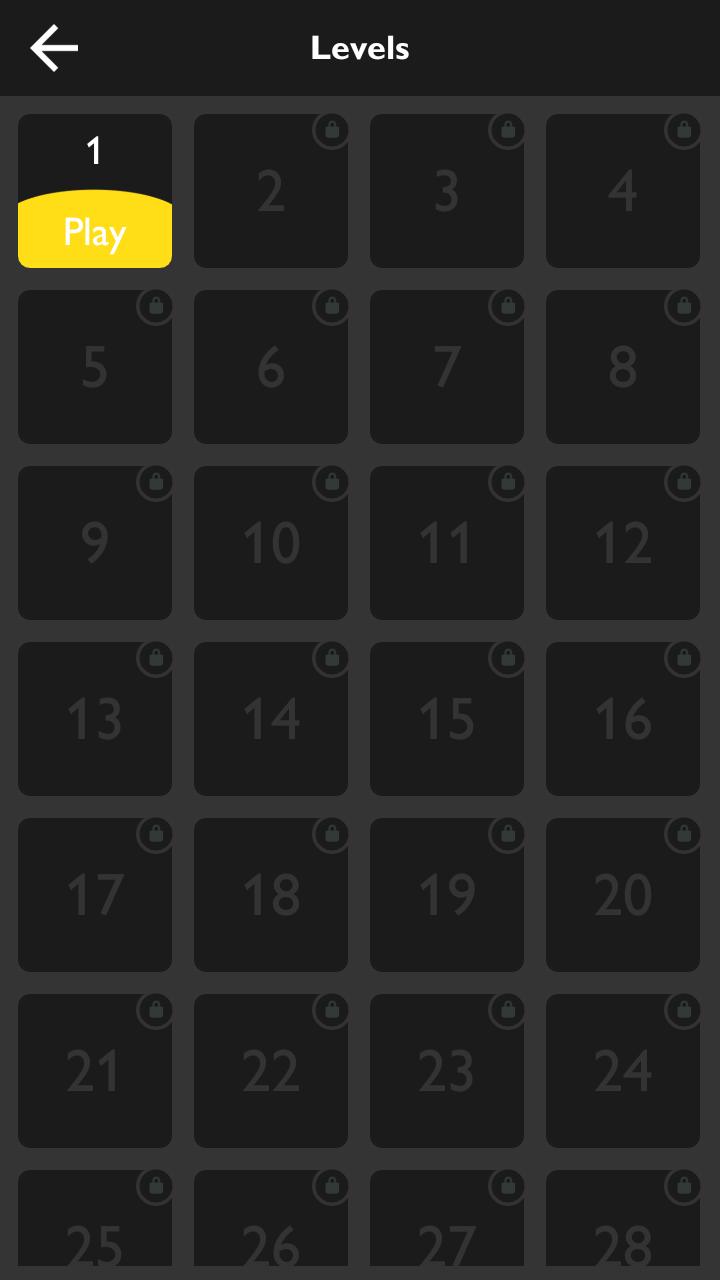Tap the locked level 7 tile

click(446, 366)
